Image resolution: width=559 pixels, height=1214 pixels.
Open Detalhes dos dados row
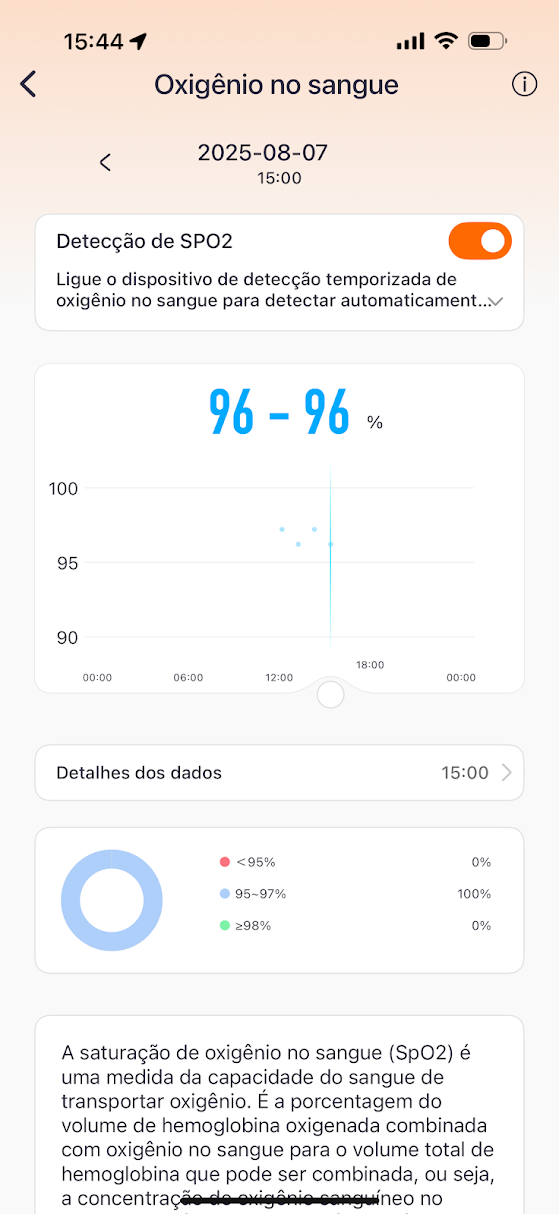click(279, 772)
